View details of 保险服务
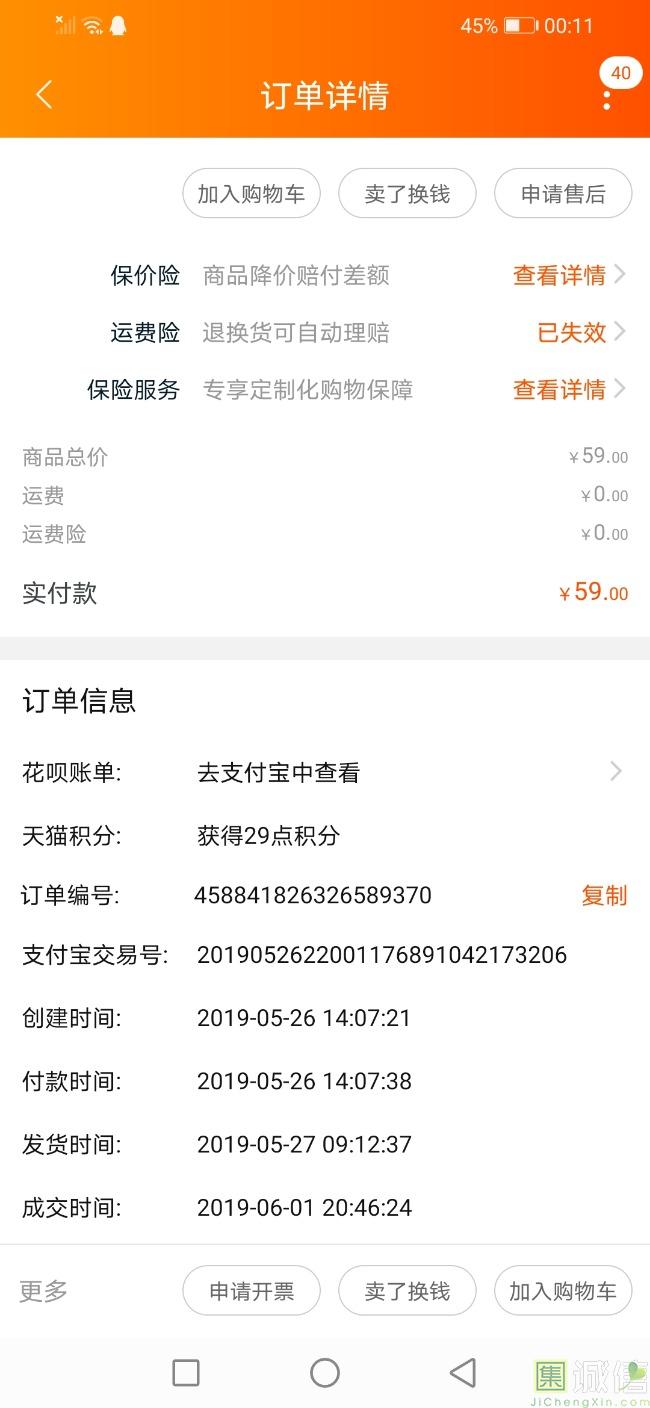This screenshot has height=1408, width=650. pos(568,389)
